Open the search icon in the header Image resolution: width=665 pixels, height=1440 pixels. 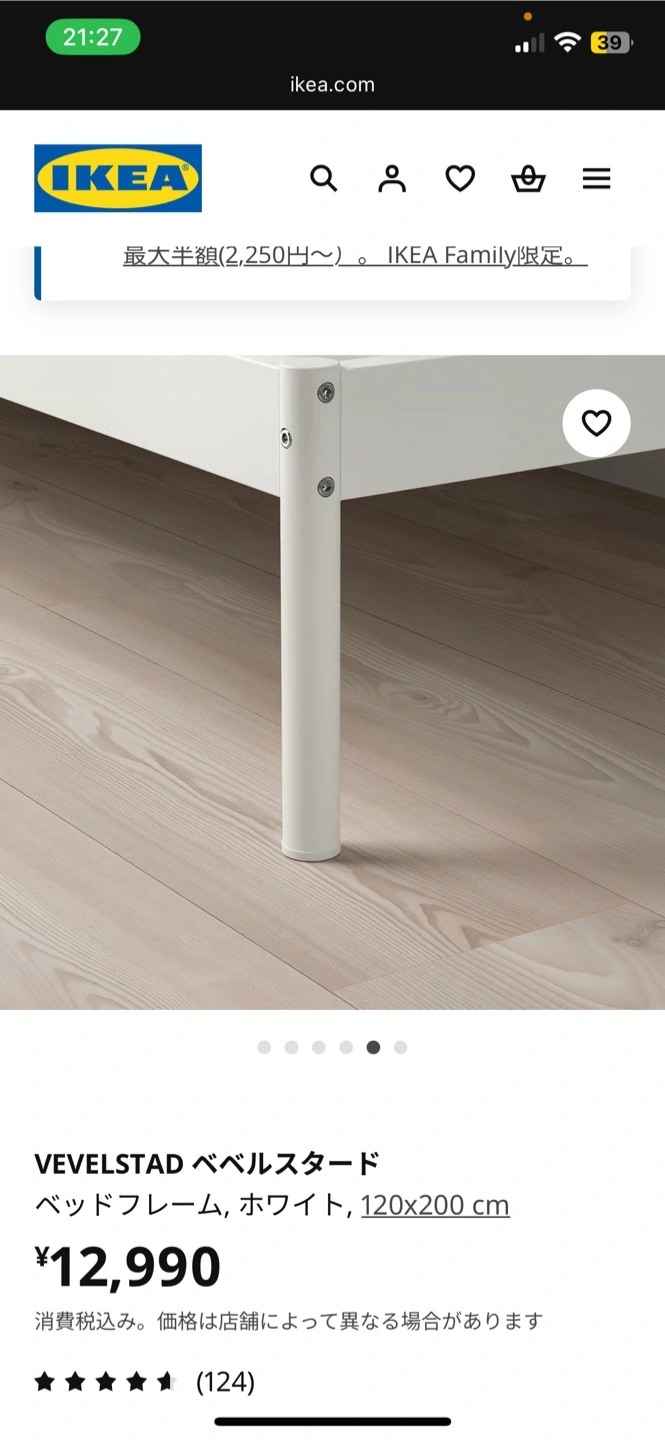[x=323, y=179]
